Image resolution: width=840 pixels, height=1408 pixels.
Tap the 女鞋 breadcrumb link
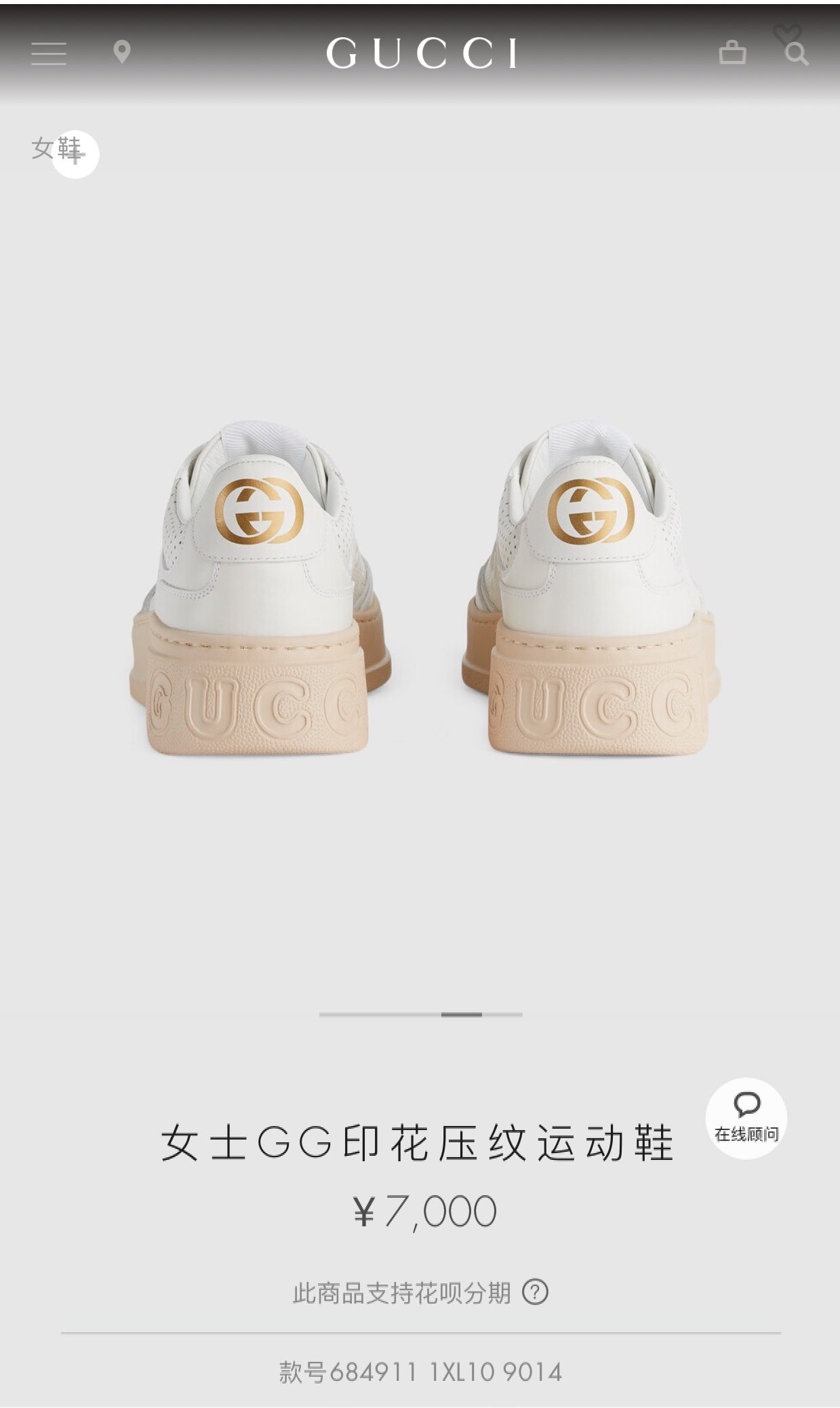coord(56,148)
